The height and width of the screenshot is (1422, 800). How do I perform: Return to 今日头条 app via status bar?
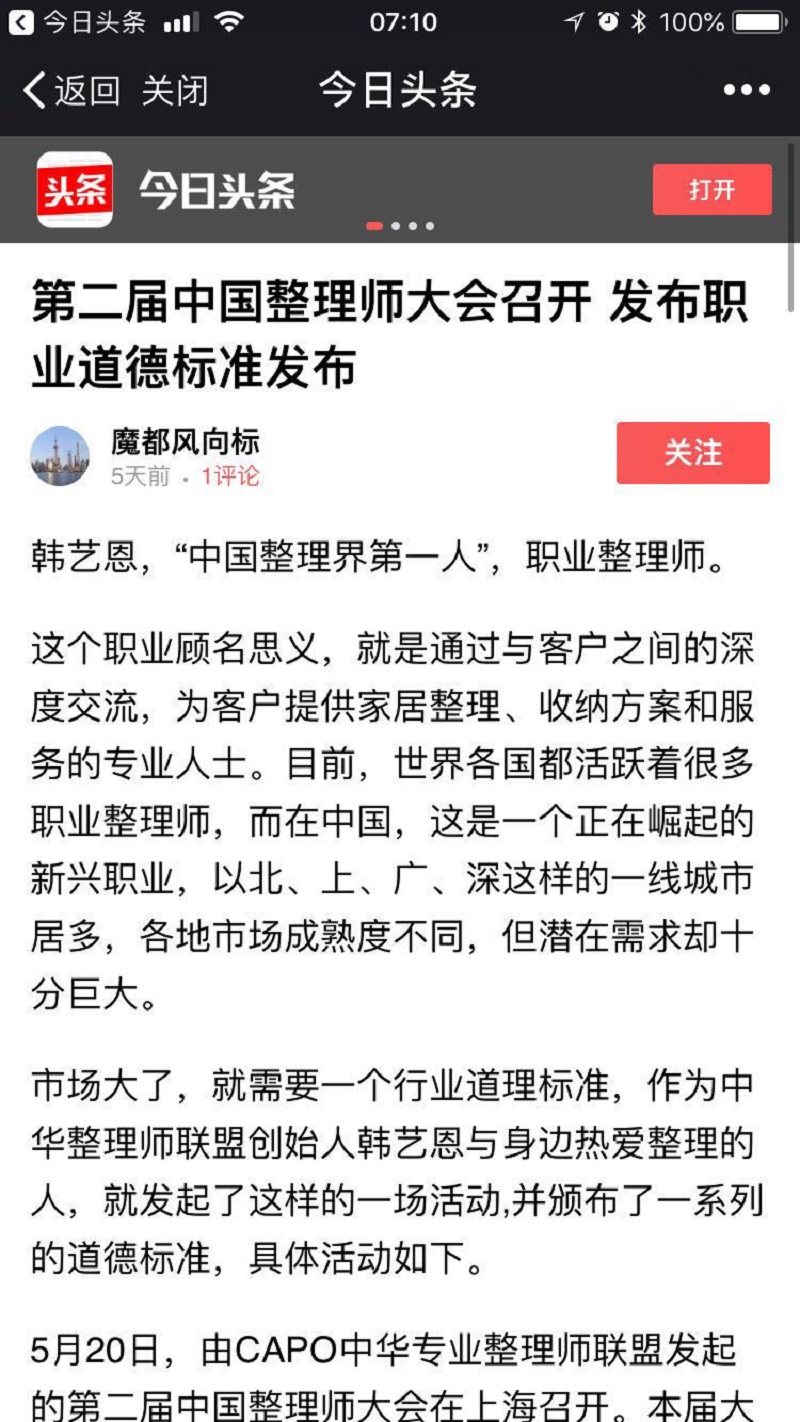coord(78,22)
